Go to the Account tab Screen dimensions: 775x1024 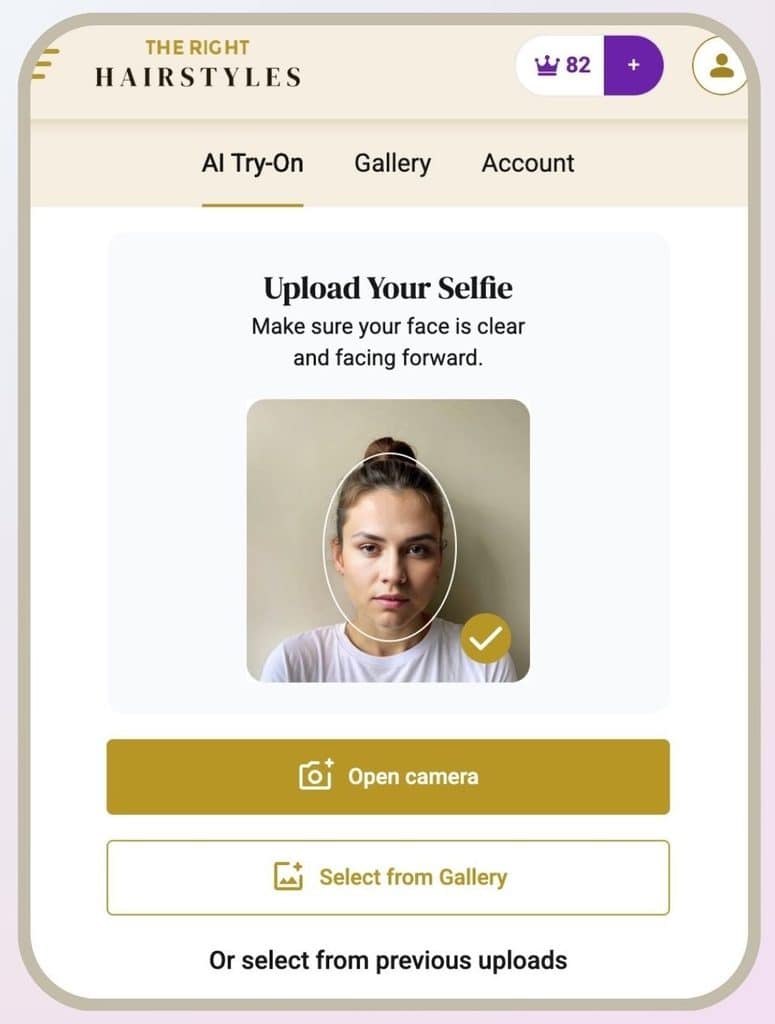pyautogui.click(x=528, y=163)
